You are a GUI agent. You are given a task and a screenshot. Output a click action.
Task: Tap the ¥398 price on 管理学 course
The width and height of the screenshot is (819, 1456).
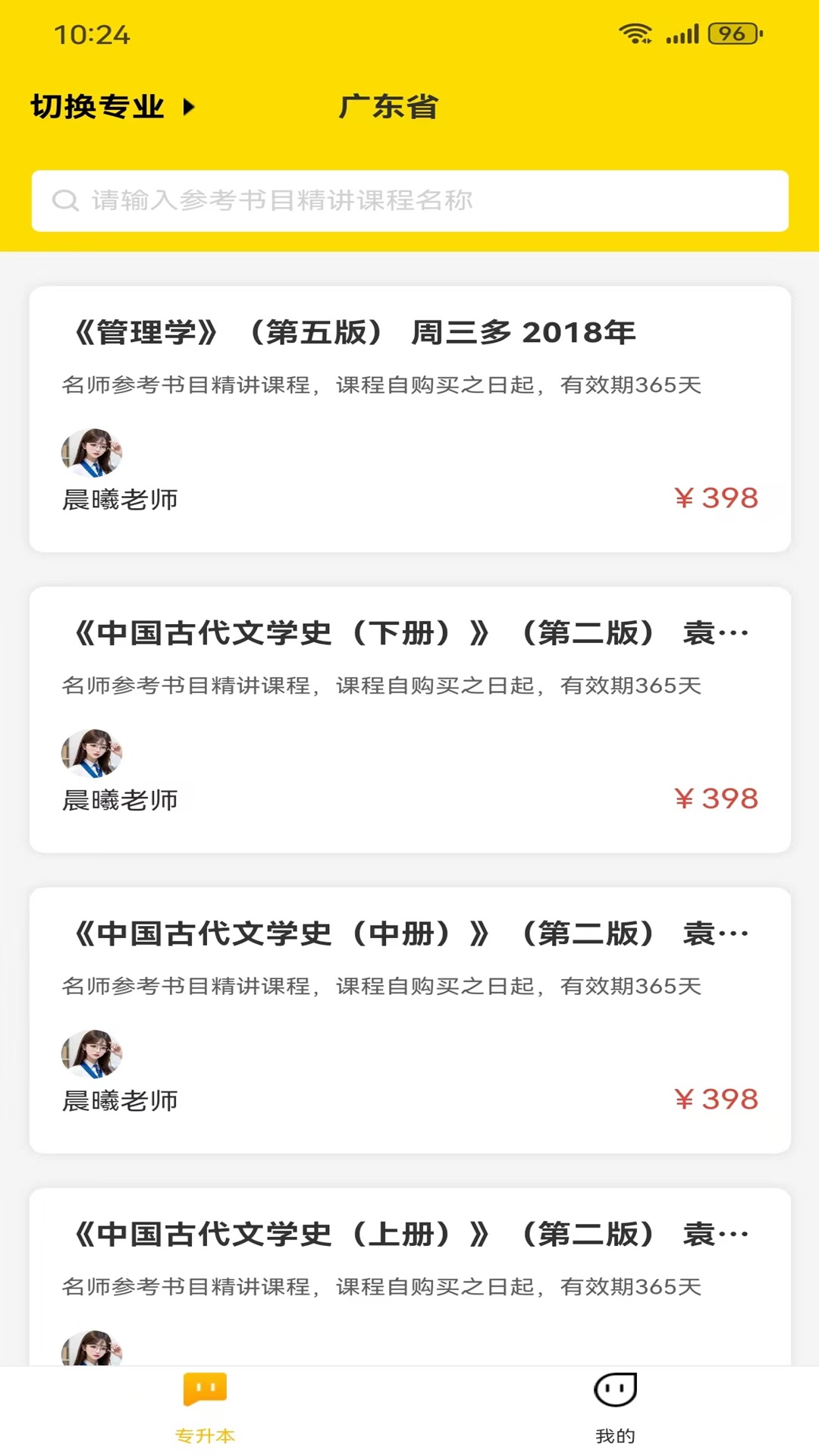716,497
